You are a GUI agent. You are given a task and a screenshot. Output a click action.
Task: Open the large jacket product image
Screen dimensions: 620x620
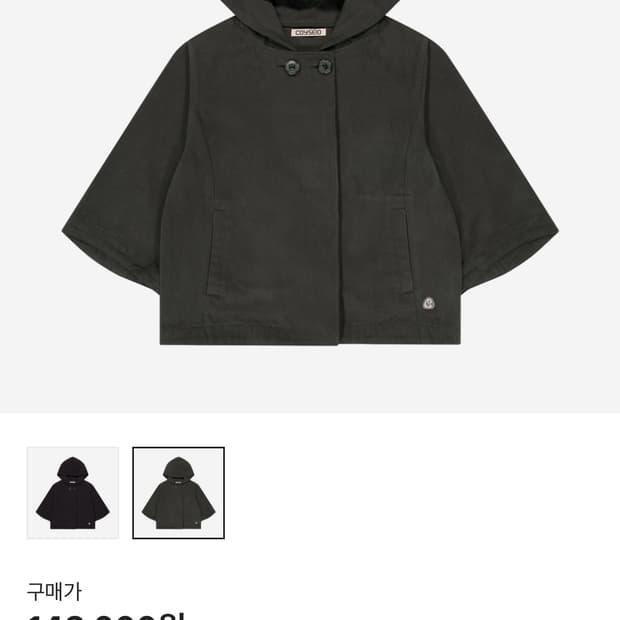click(310, 206)
